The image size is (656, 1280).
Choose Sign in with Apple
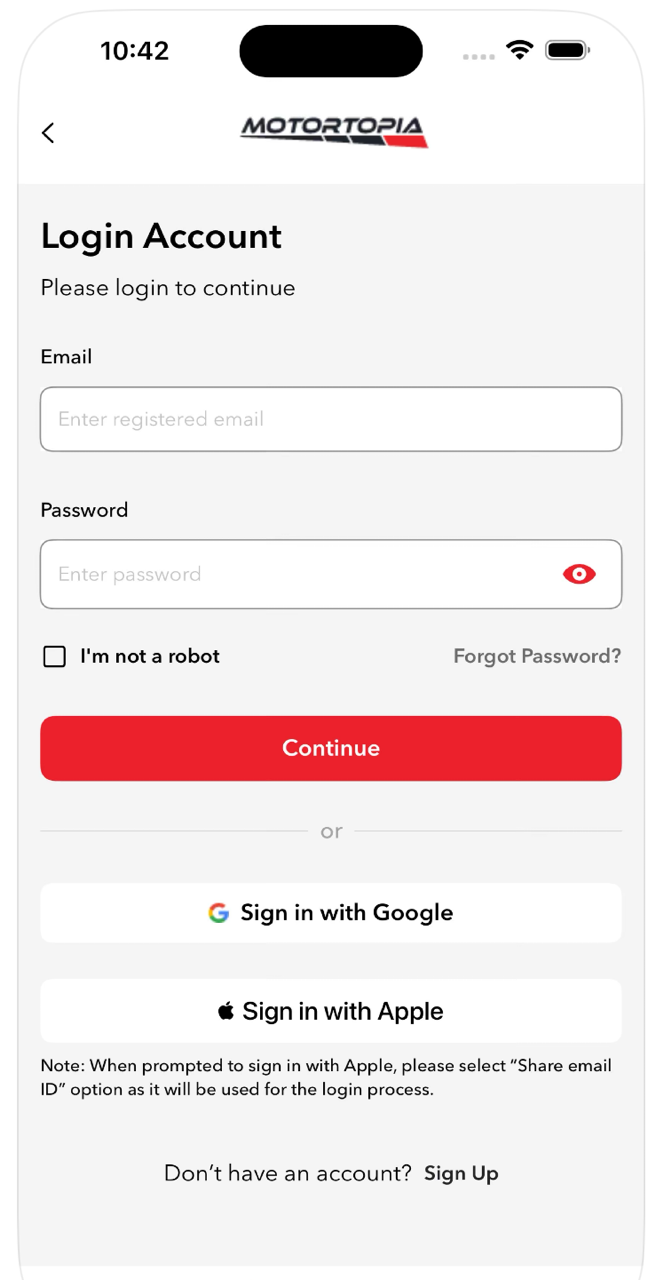[x=330, y=1011]
